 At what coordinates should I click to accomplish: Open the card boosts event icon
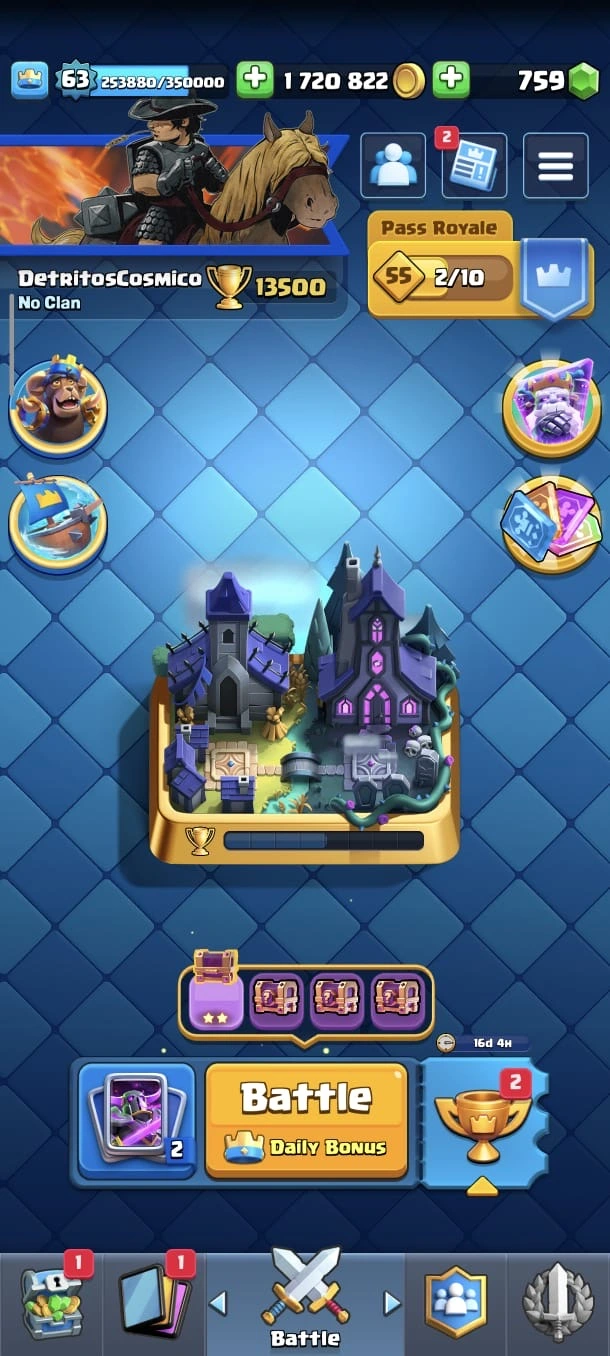pos(551,523)
